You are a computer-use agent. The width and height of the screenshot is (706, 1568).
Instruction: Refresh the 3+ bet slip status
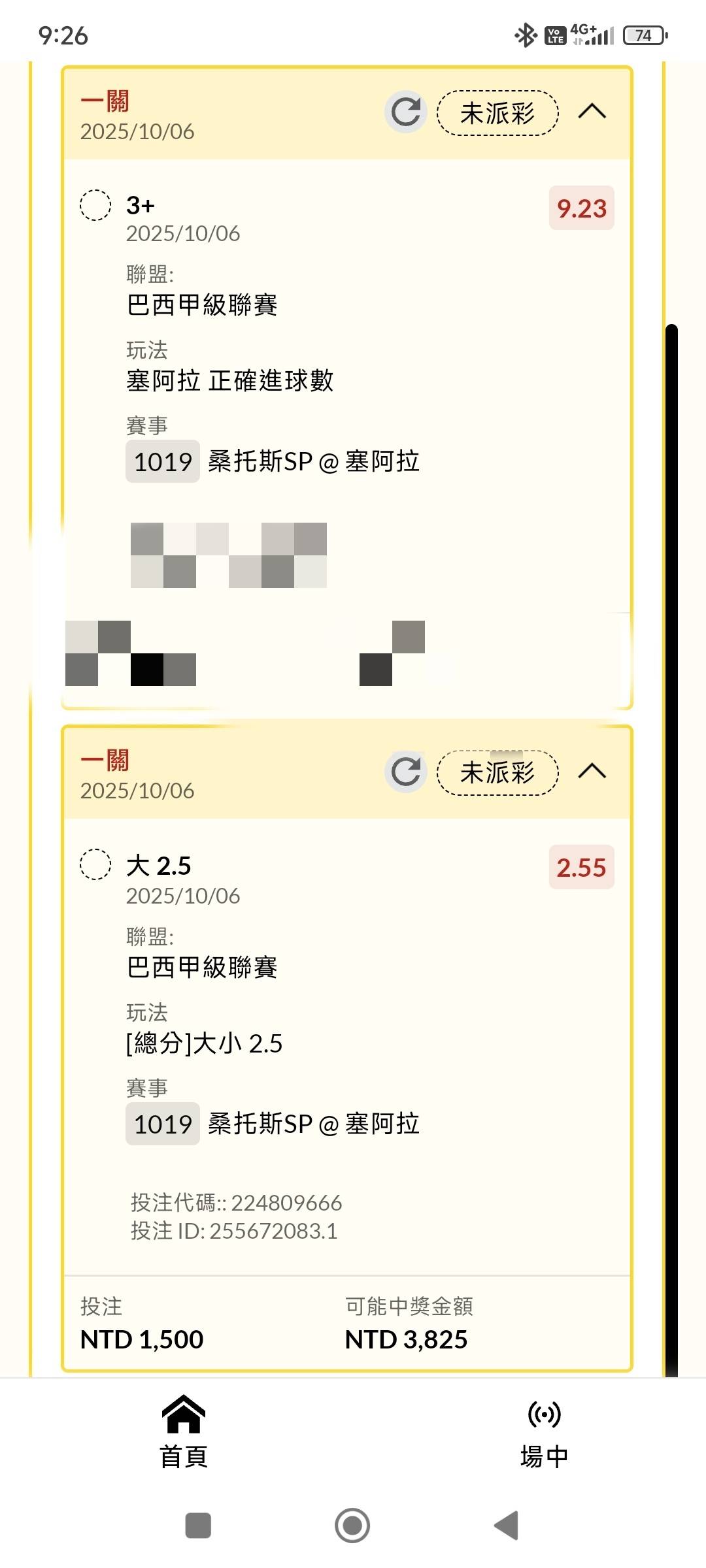coord(405,112)
